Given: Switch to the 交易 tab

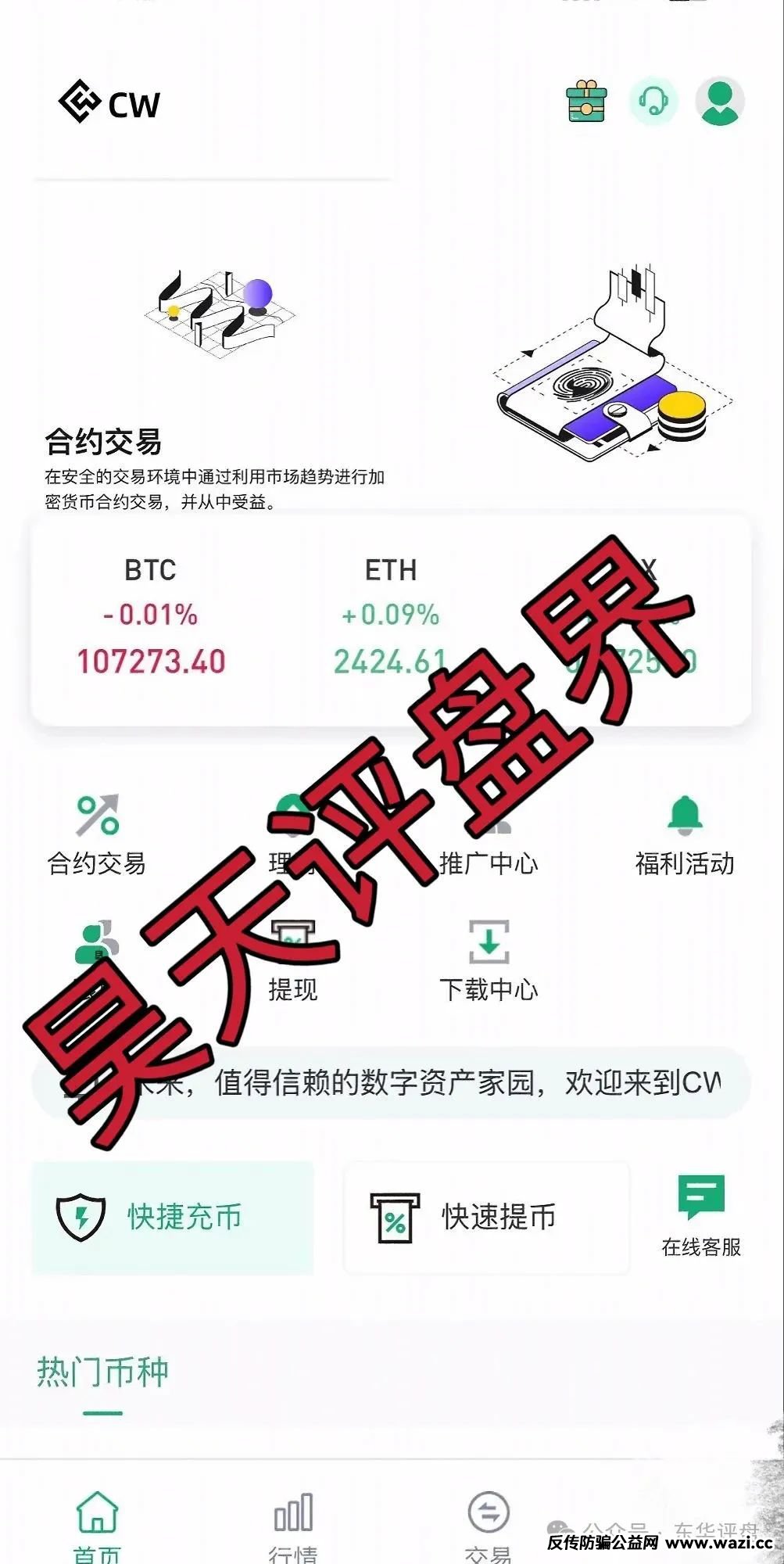Looking at the screenshot, I should [x=489, y=1526].
